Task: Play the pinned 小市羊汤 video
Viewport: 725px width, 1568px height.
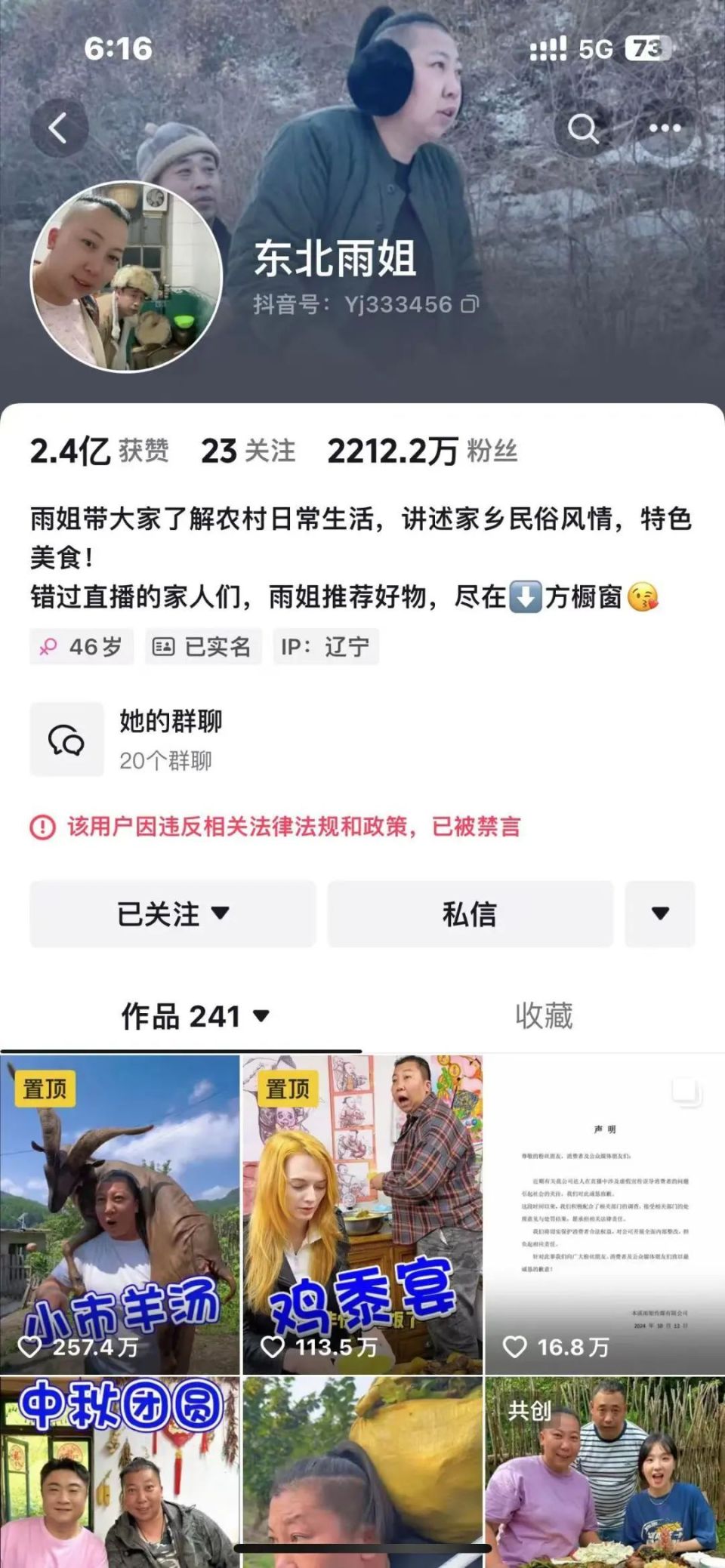Action: pos(119,1214)
